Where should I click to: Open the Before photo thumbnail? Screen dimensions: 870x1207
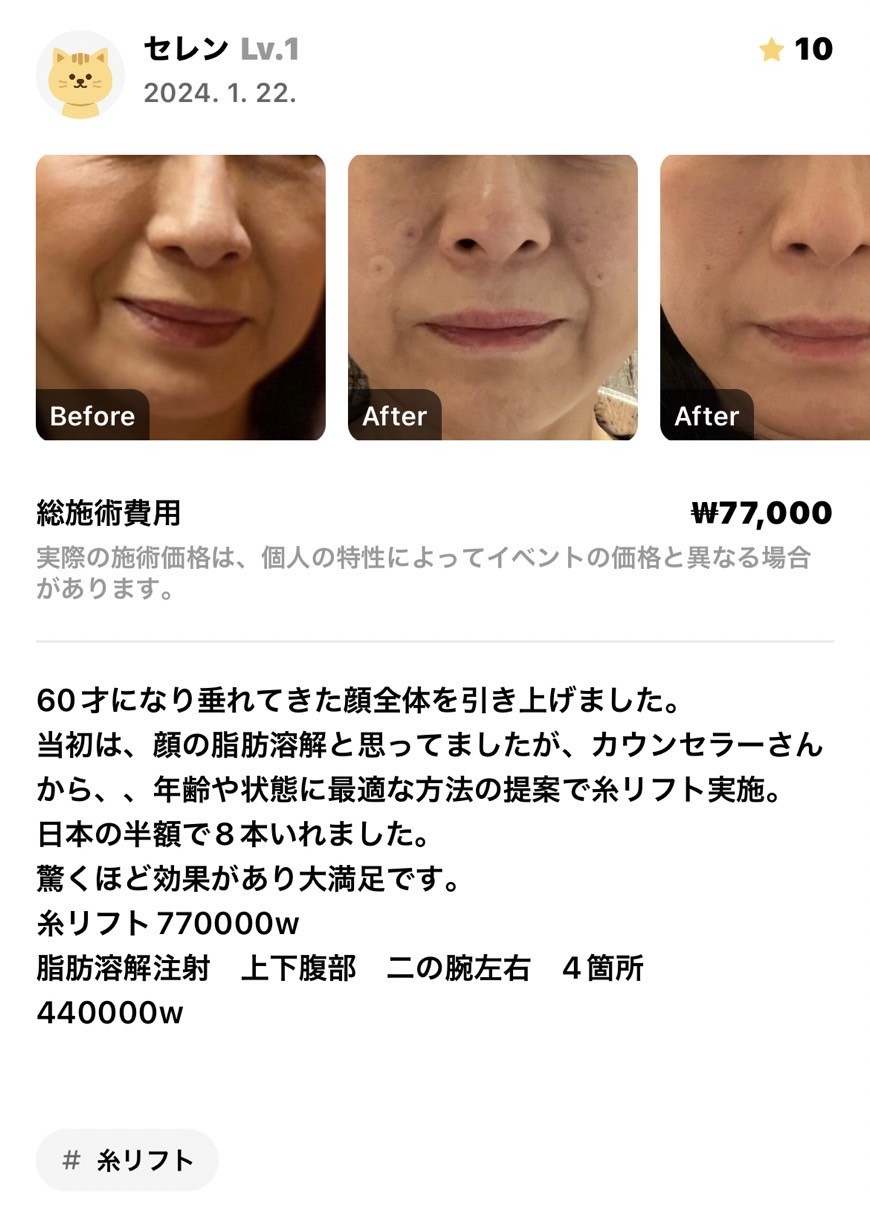(180, 297)
